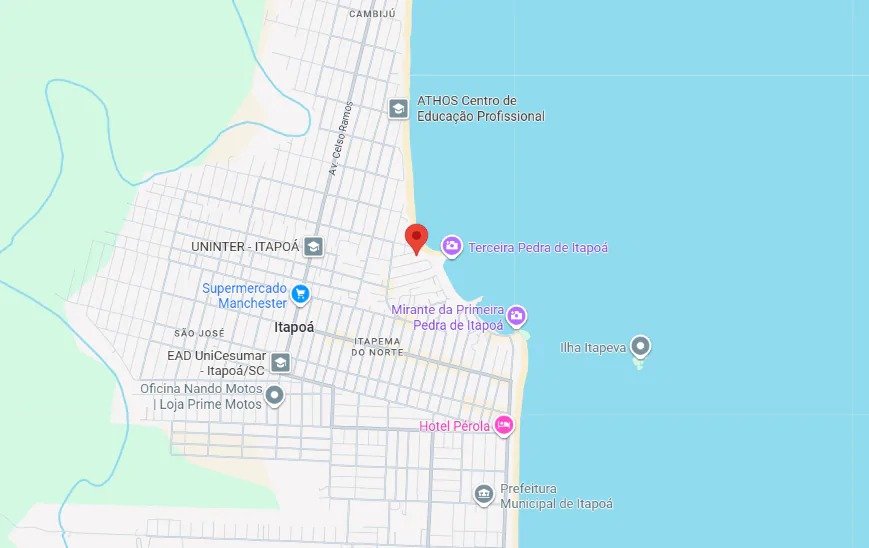Select the UNINTER - ITAPOÁ marker
The image size is (869, 548).
(314, 246)
